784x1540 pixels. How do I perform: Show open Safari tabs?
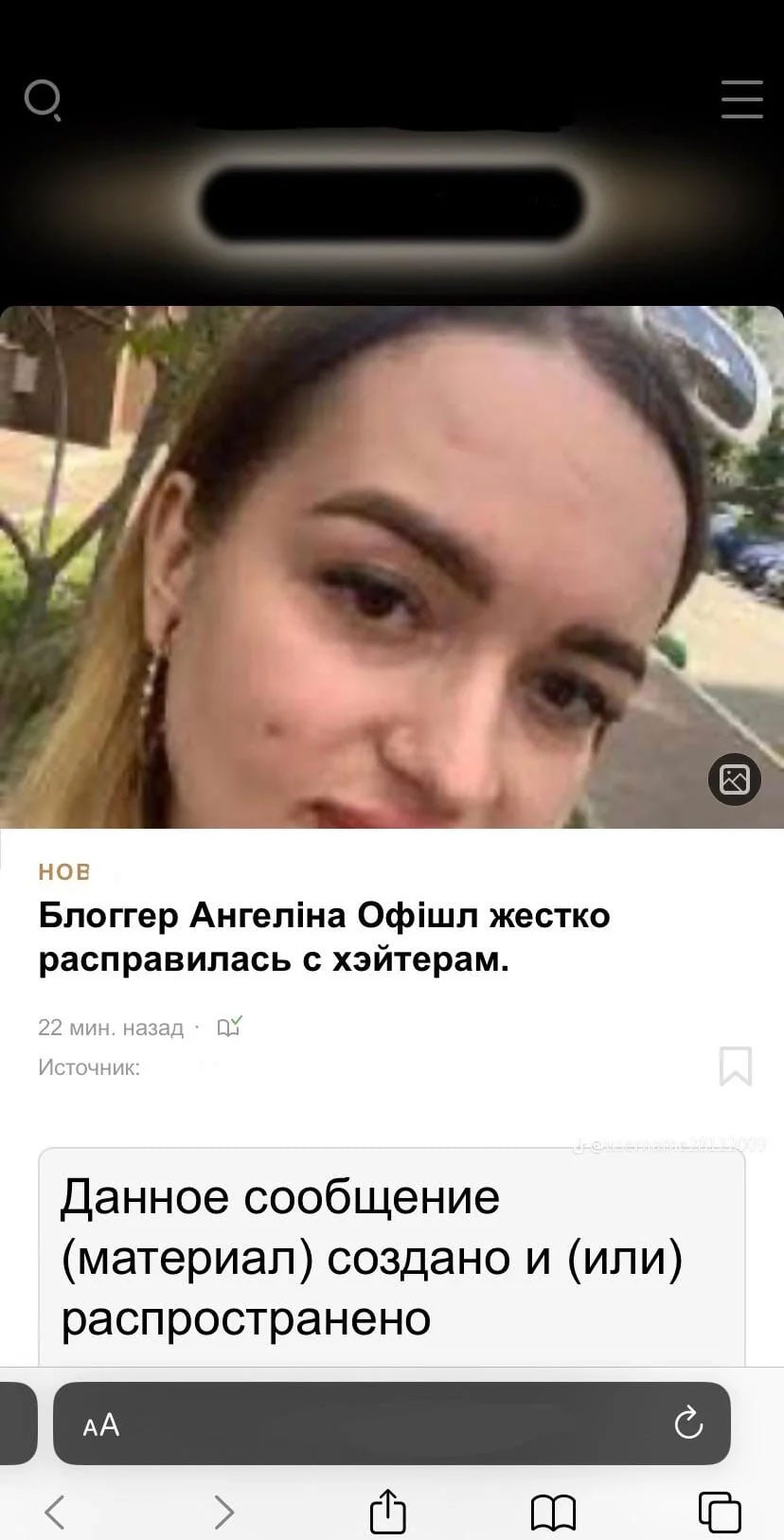(x=720, y=1512)
